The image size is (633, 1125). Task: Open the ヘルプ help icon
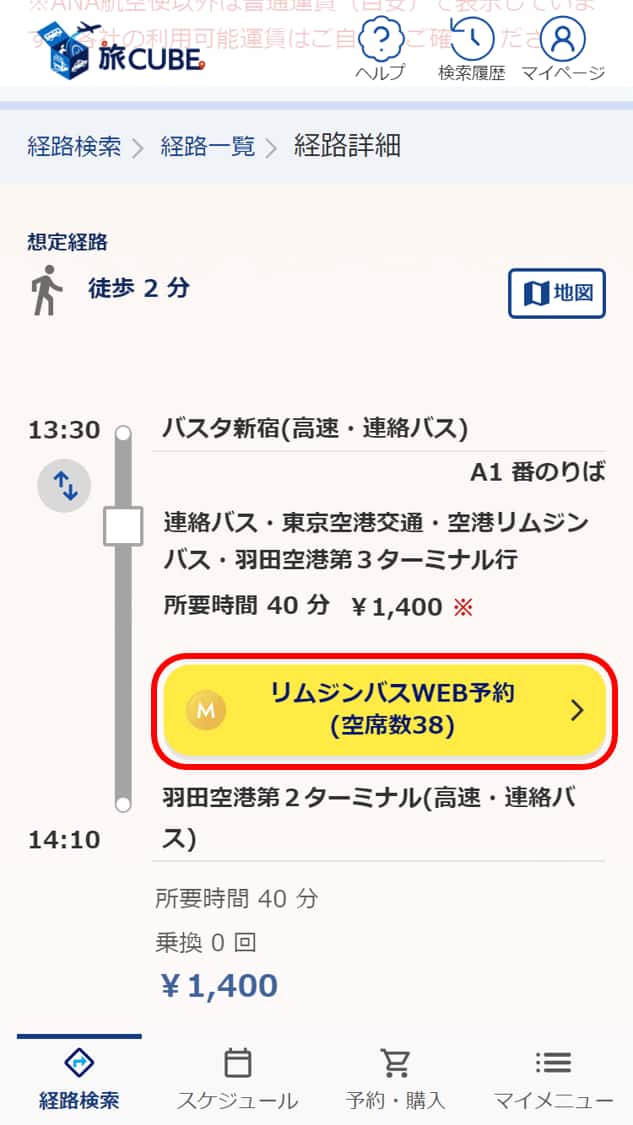click(380, 49)
